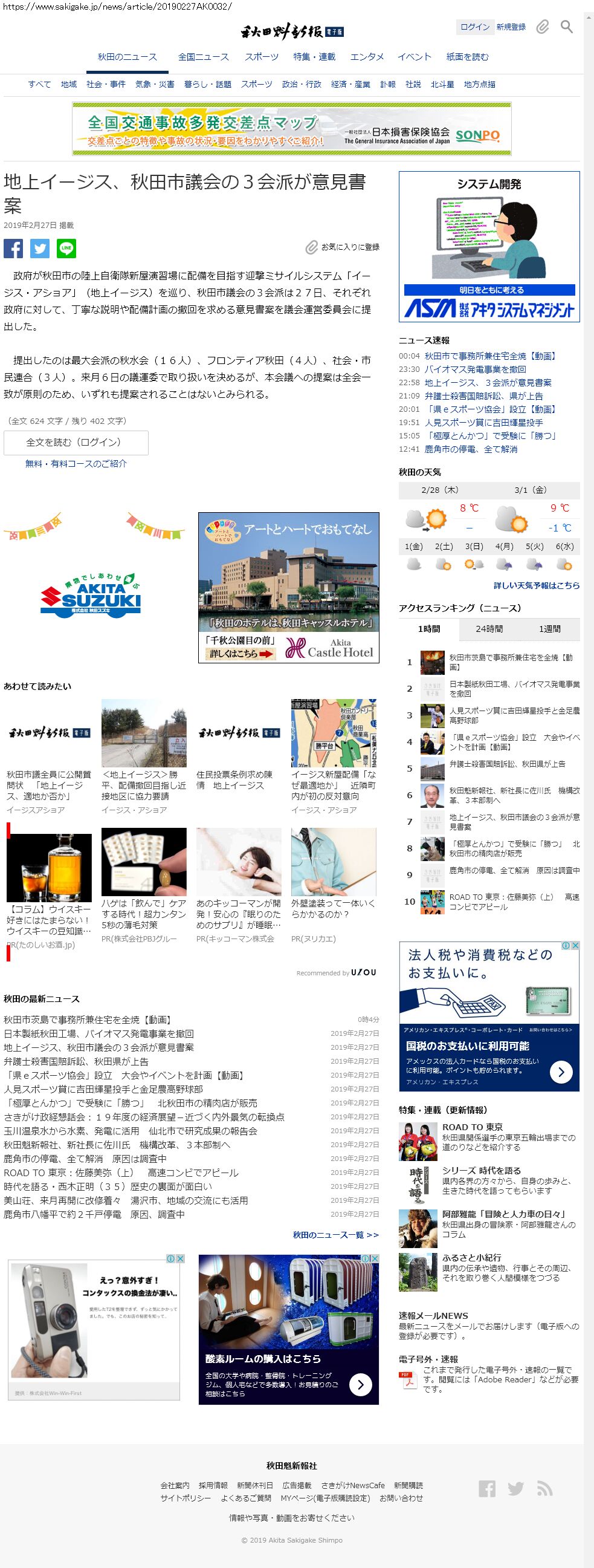Open the search magnifier icon

pyautogui.click(x=566, y=27)
